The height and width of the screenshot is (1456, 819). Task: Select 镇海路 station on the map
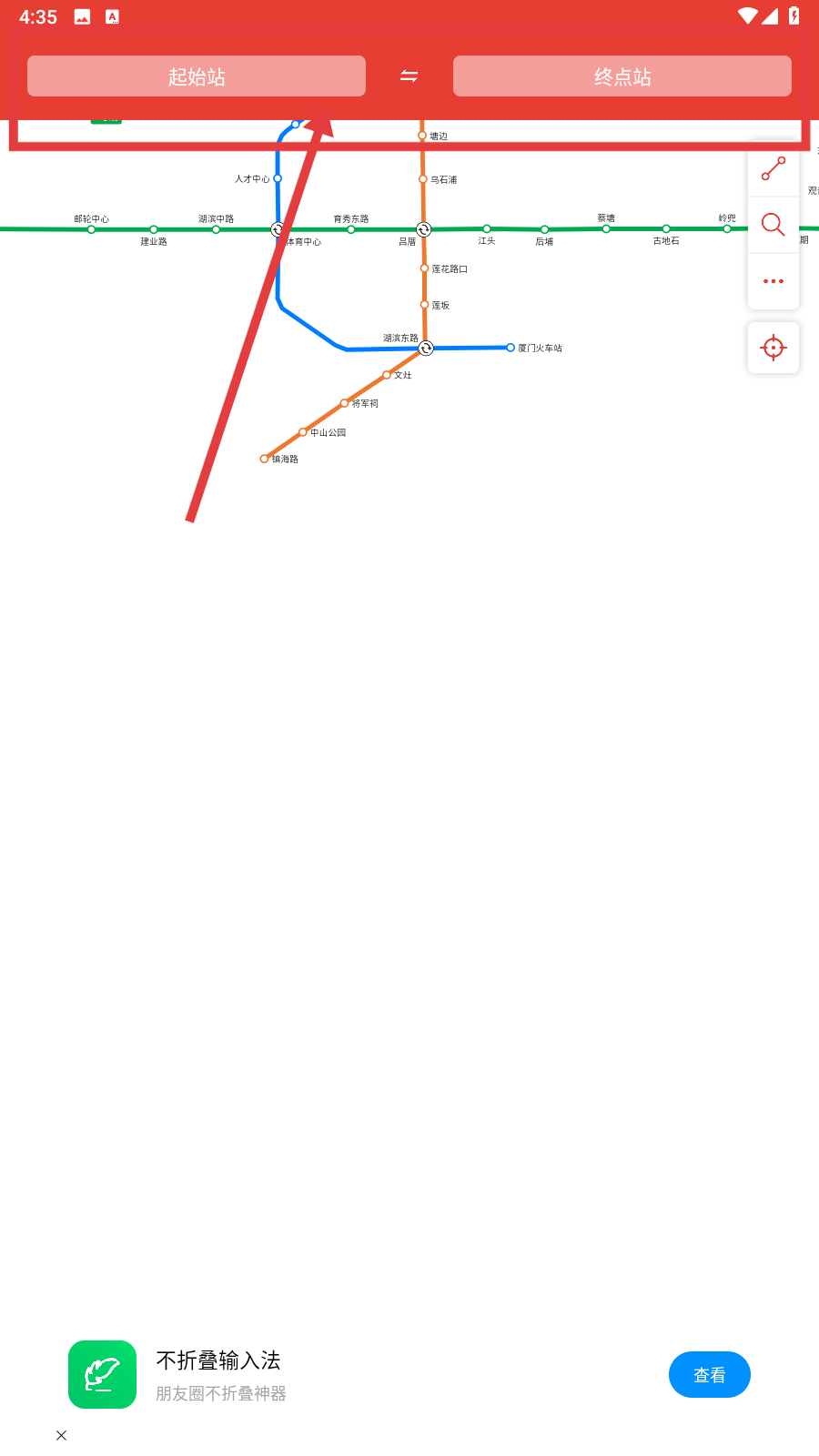point(265,459)
